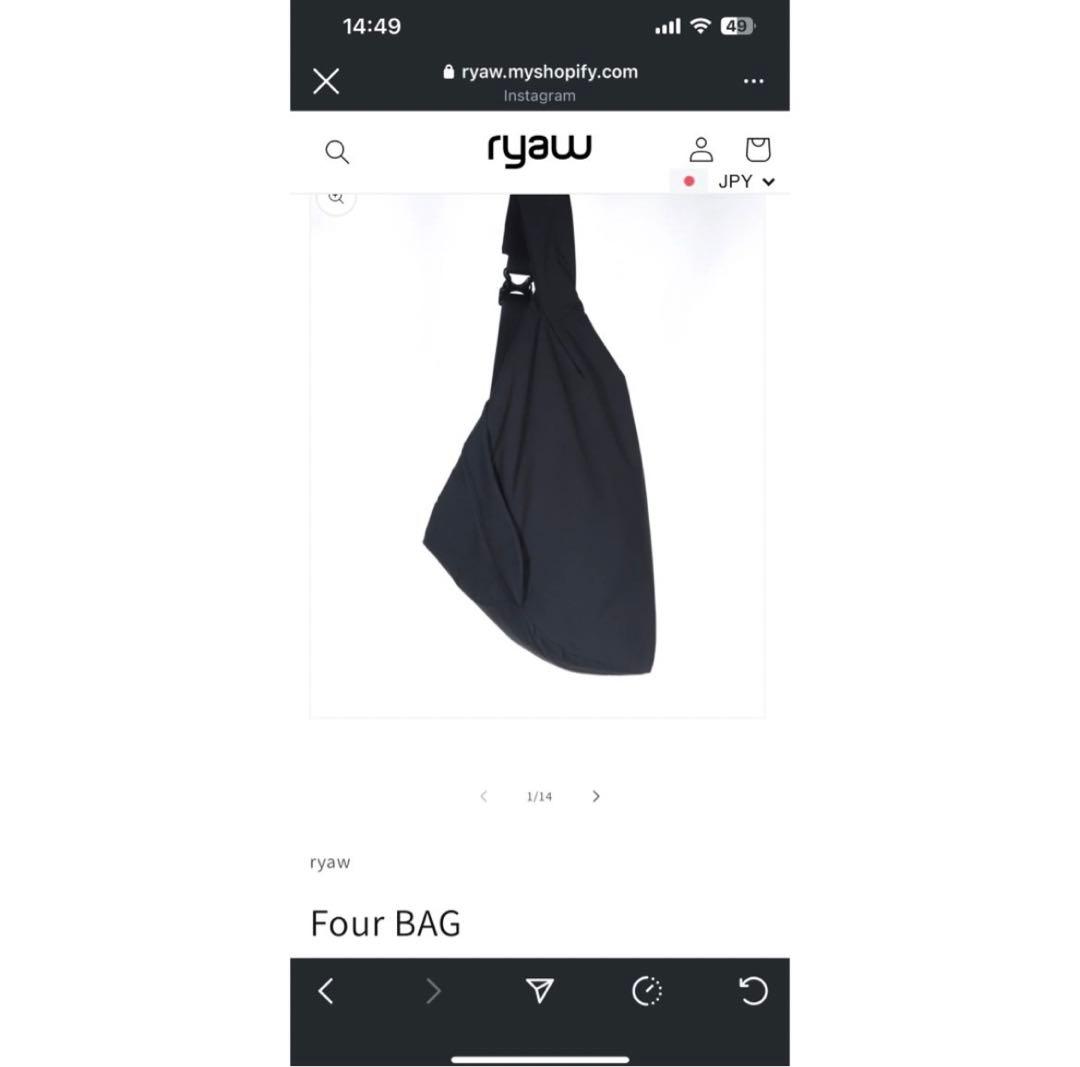Reload the current page

(x=753, y=991)
